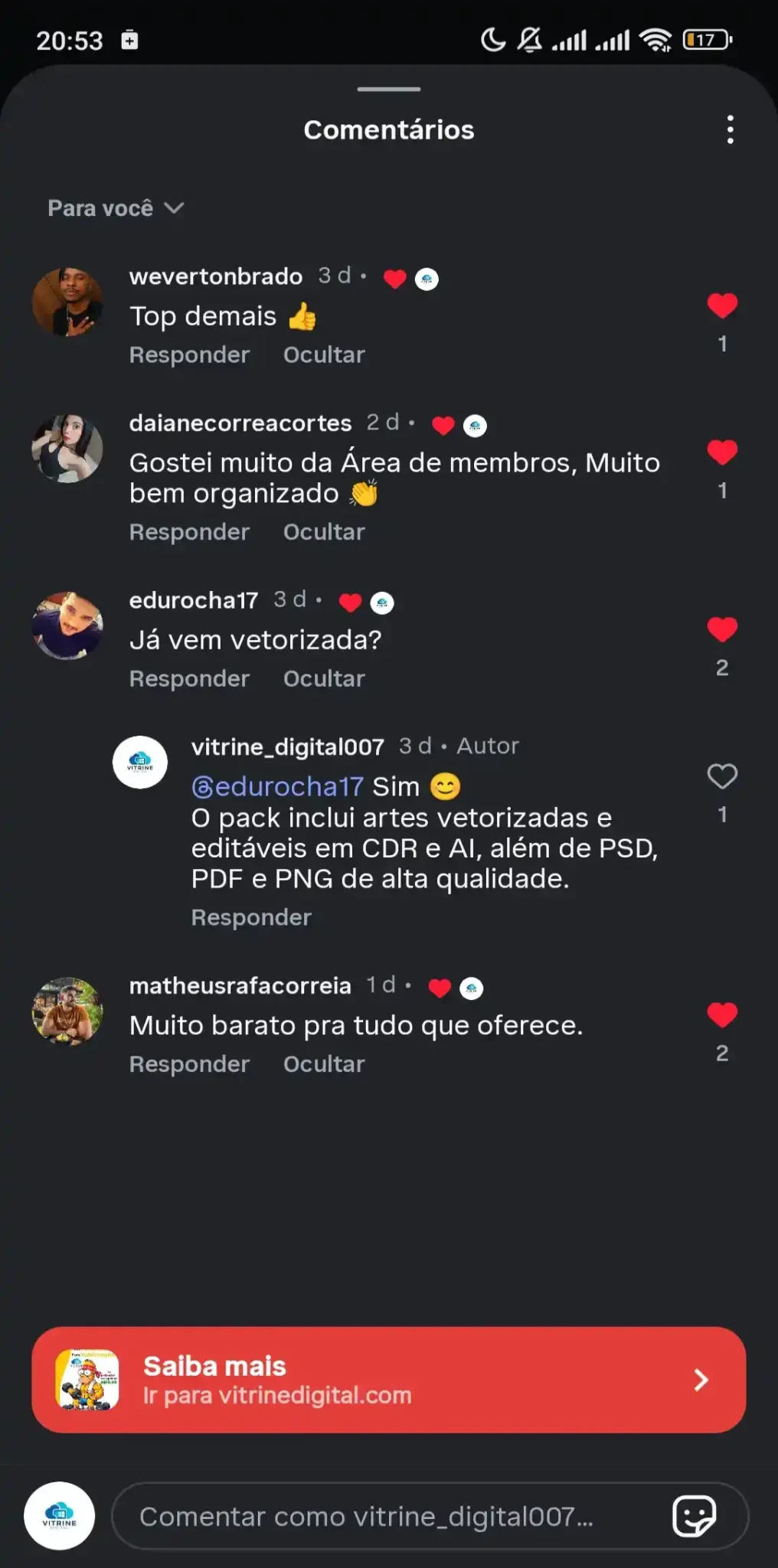Reply to wevertonbrado's comment
This screenshot has height=1568, width=778.
(x=189, y=355)
